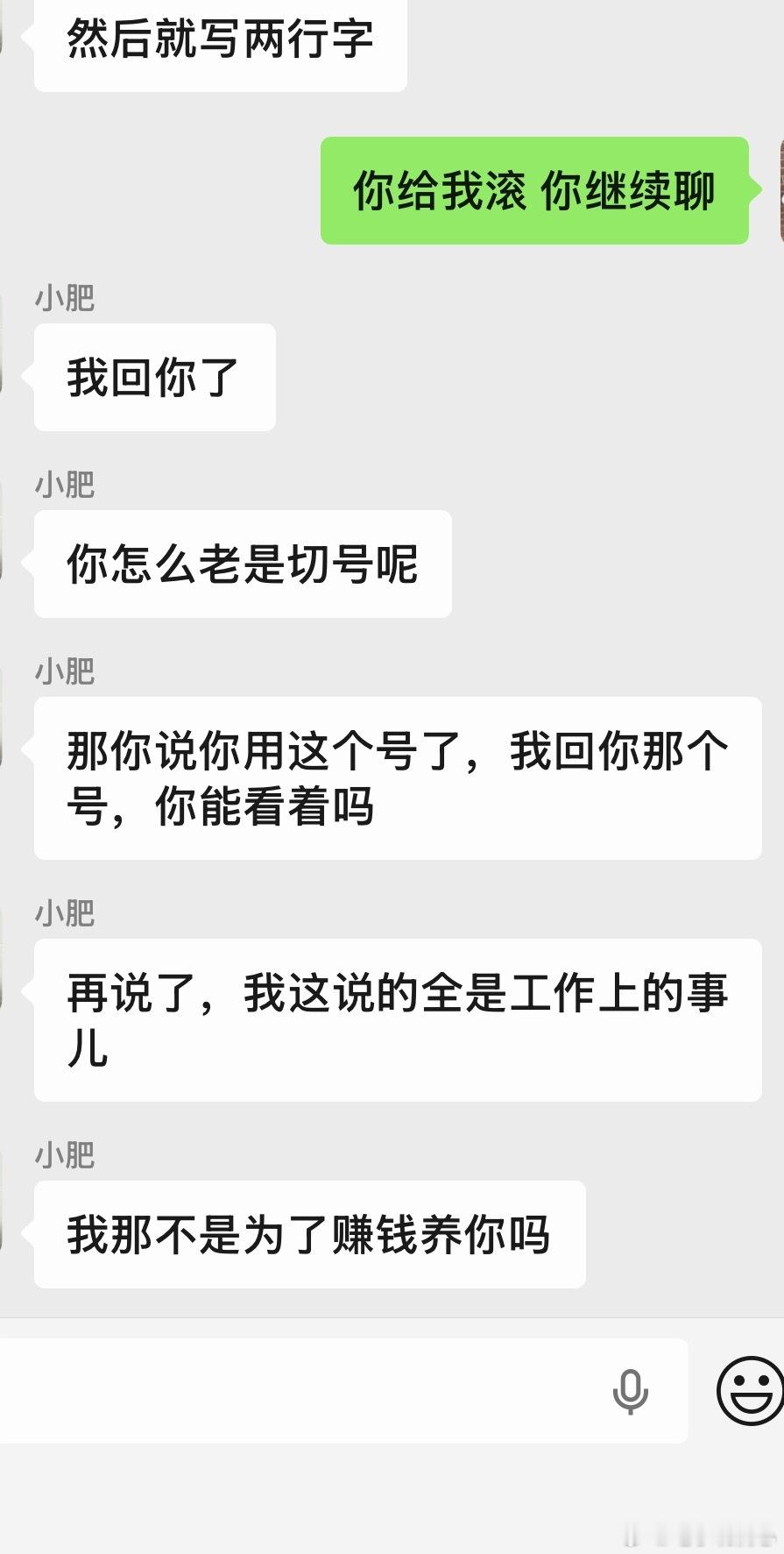Tap the message bubble 我回你了

click(154, 377)
